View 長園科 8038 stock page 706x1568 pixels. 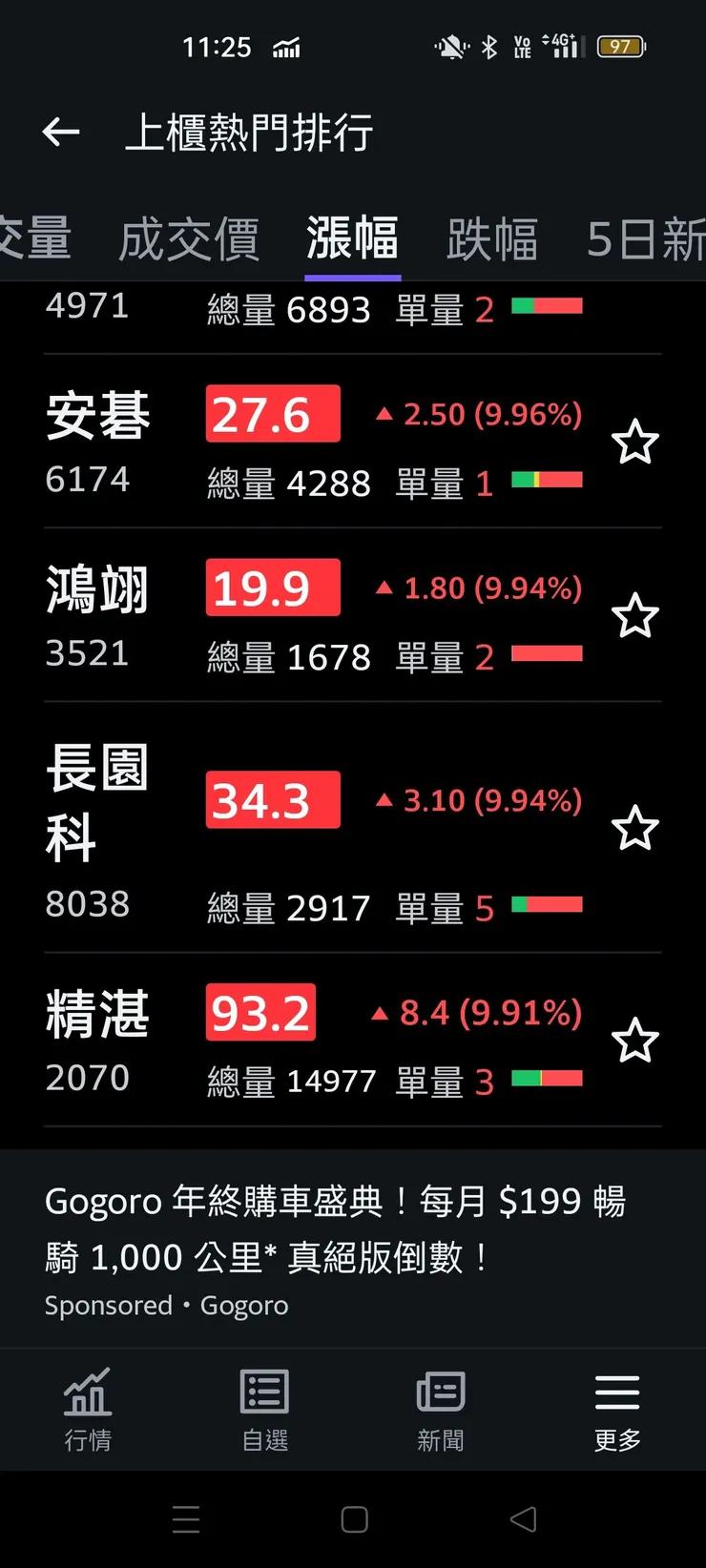pyautogui.click(x=98, y=828)
